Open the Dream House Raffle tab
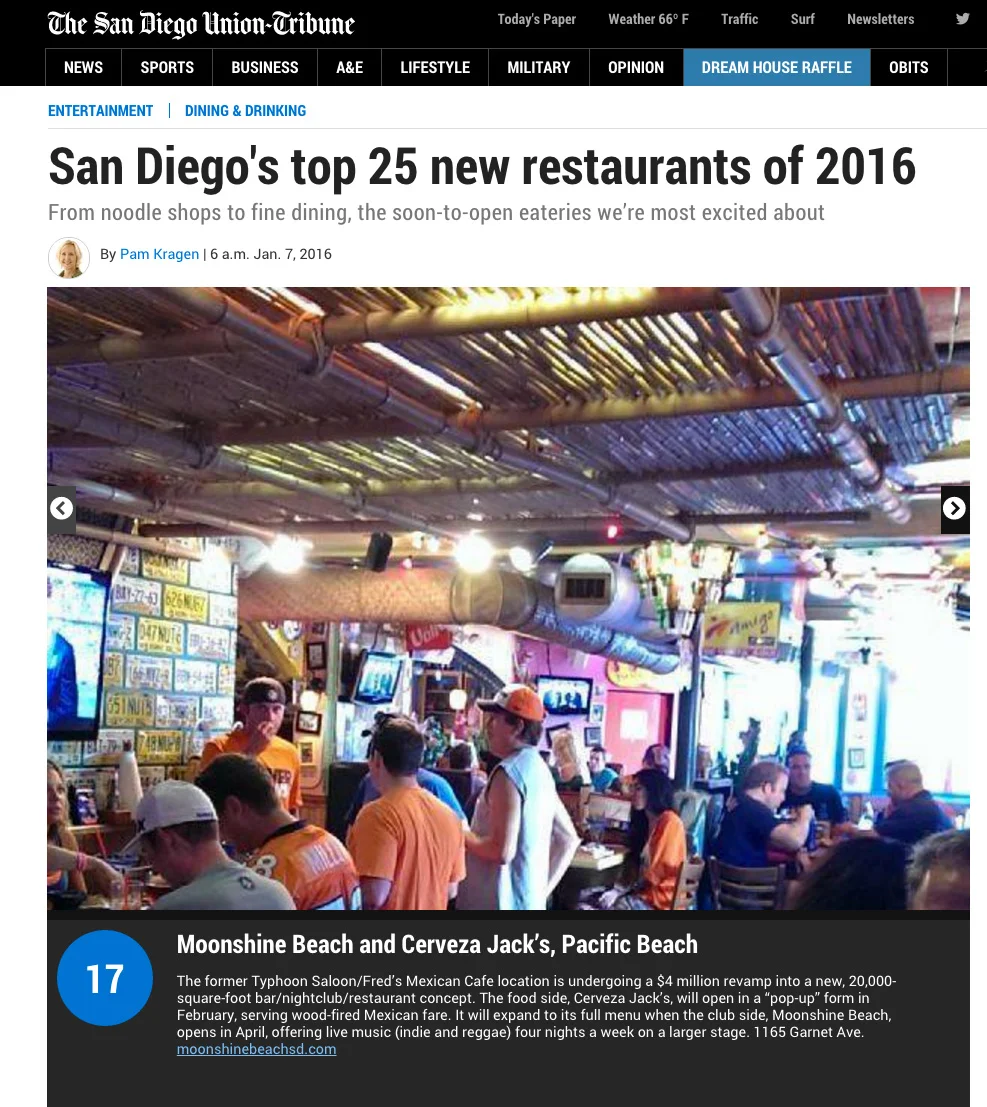This screenshot has width=987, height=1107. click(777, 68)
